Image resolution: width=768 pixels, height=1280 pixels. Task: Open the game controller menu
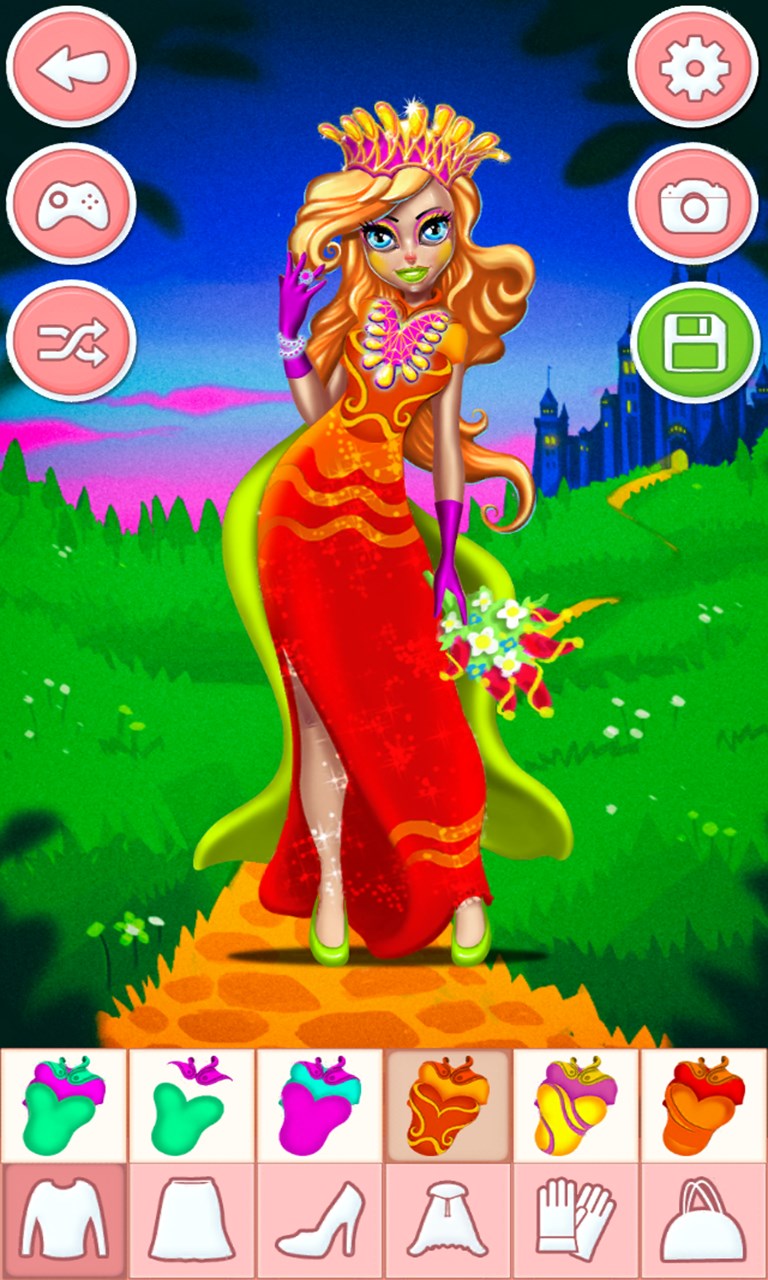(71, 205)
